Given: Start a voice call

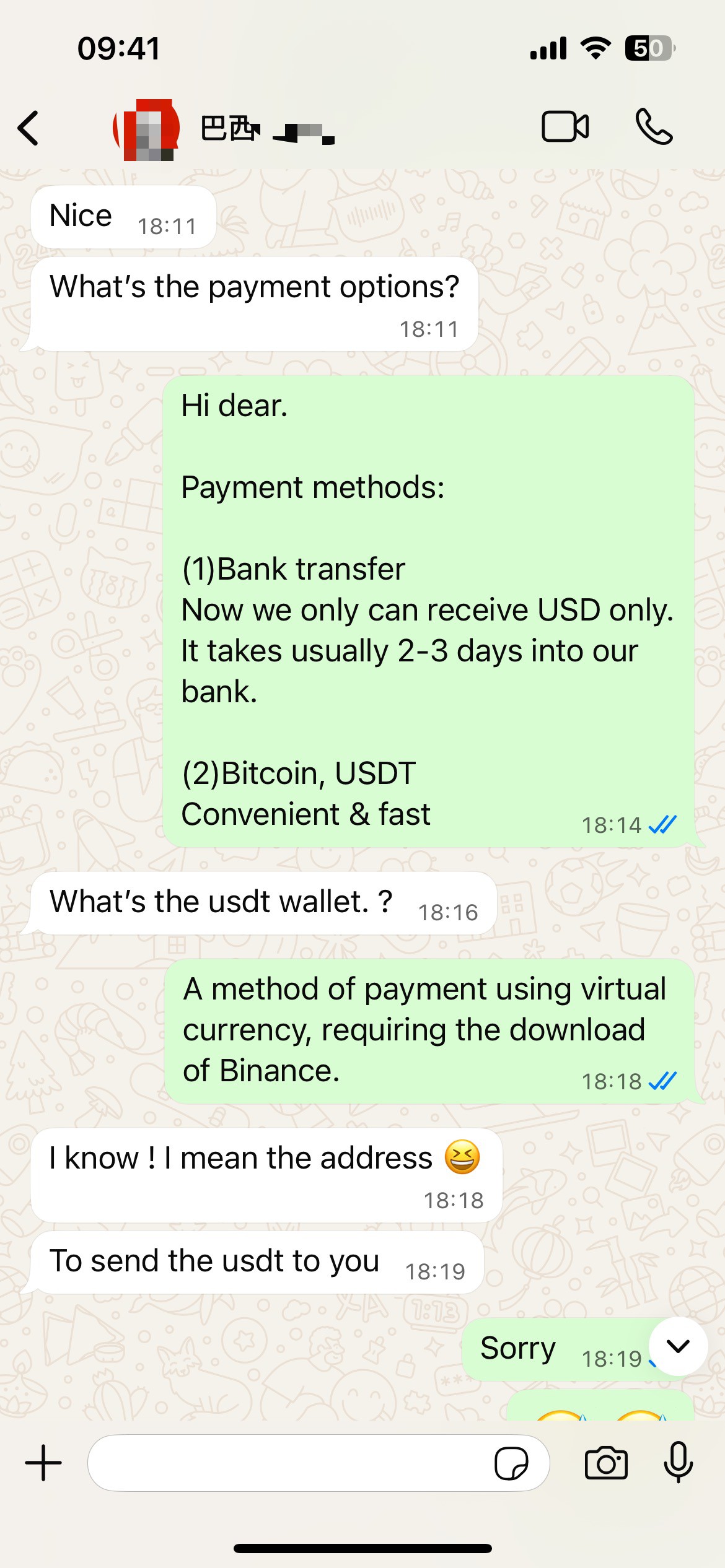Looking at the screenshot, I should (654, 127).
